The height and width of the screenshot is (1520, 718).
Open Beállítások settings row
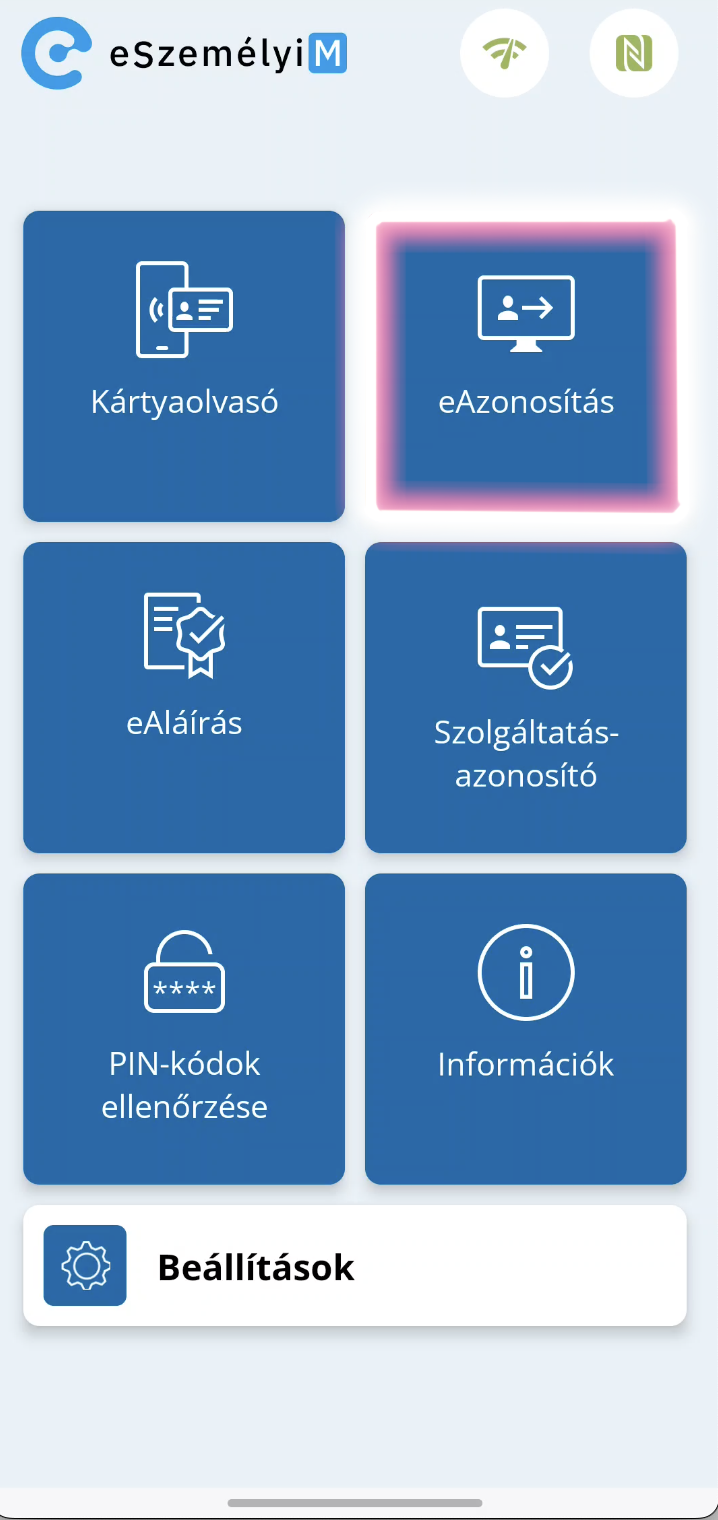coord(355,1266)
